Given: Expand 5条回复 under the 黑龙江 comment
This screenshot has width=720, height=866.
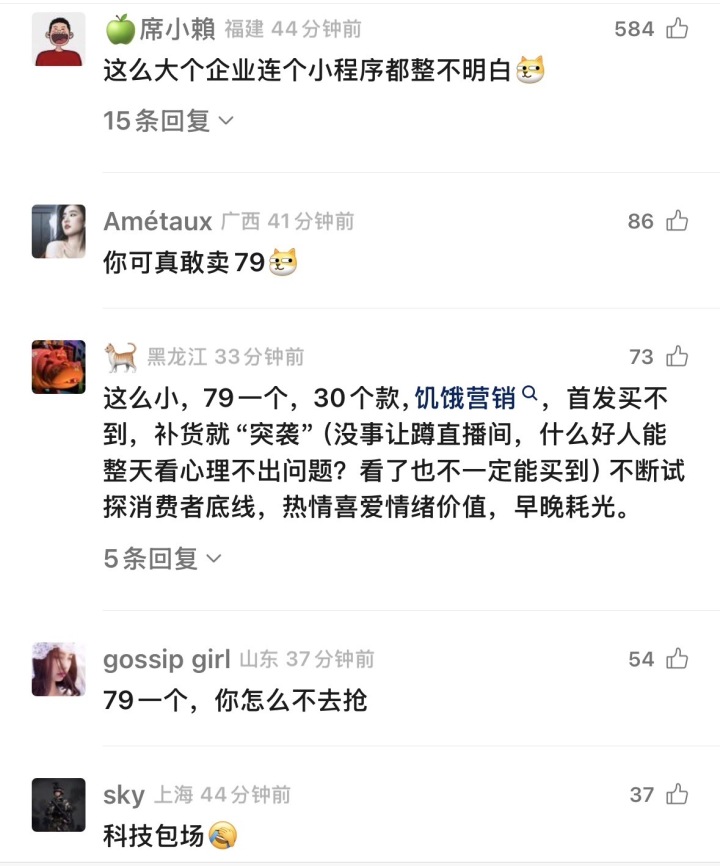Looking at the screenshot, I should point(162,559).
